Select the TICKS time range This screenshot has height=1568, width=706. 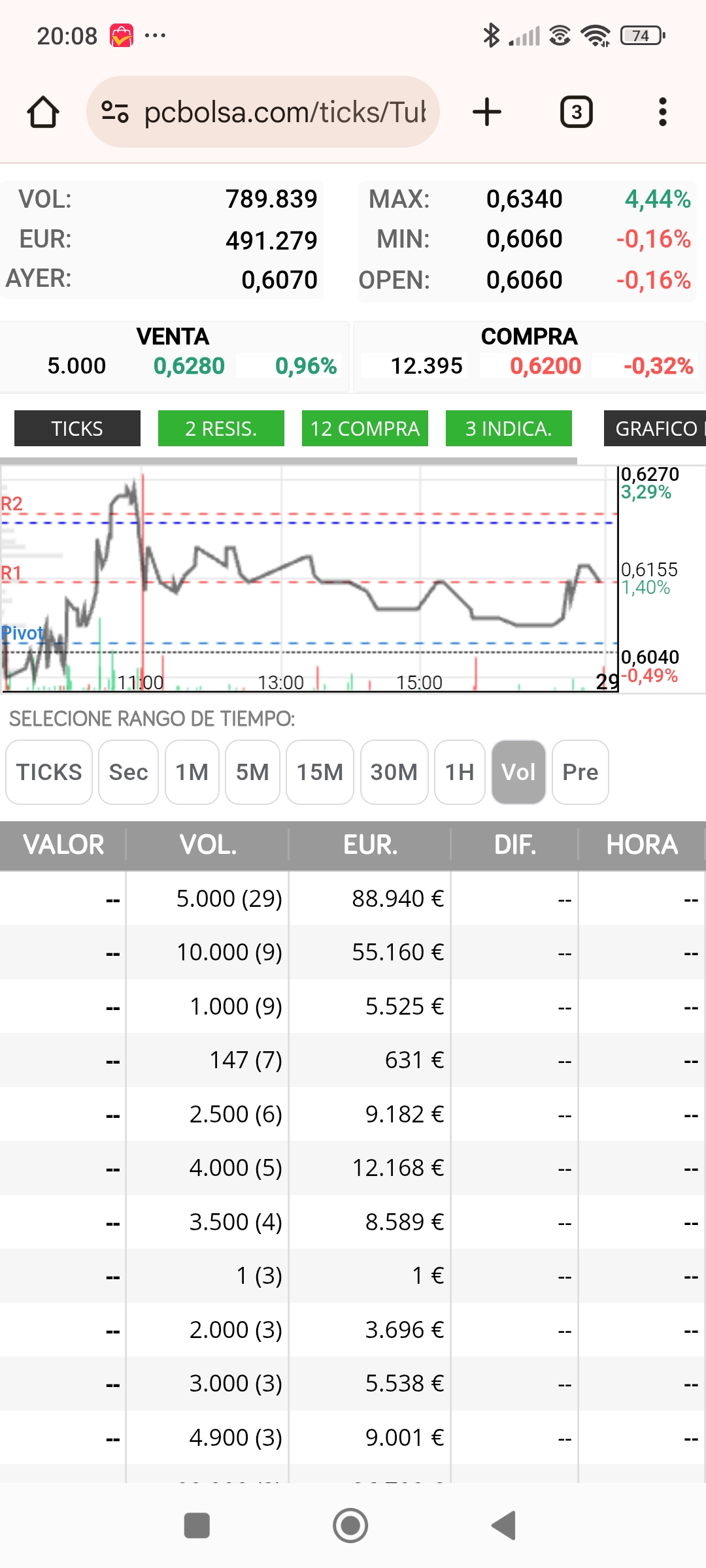[x=49, y=772]
